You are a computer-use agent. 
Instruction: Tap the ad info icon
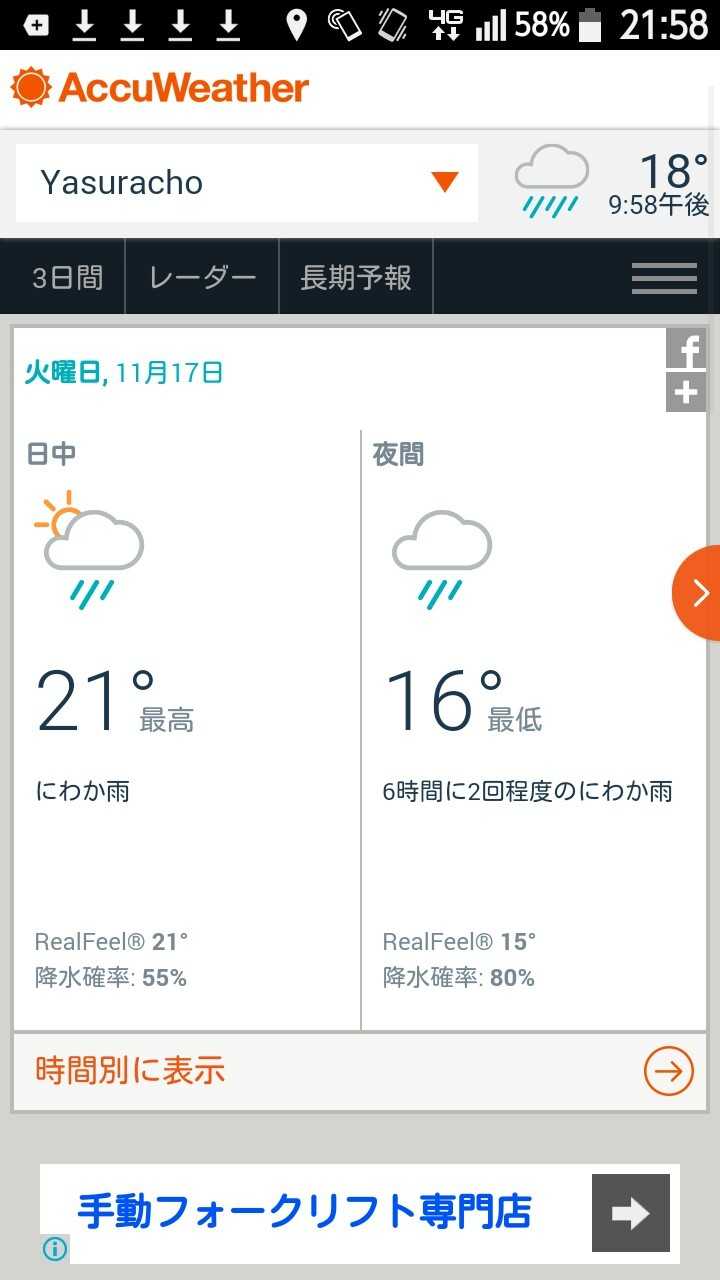[55, 1248]
